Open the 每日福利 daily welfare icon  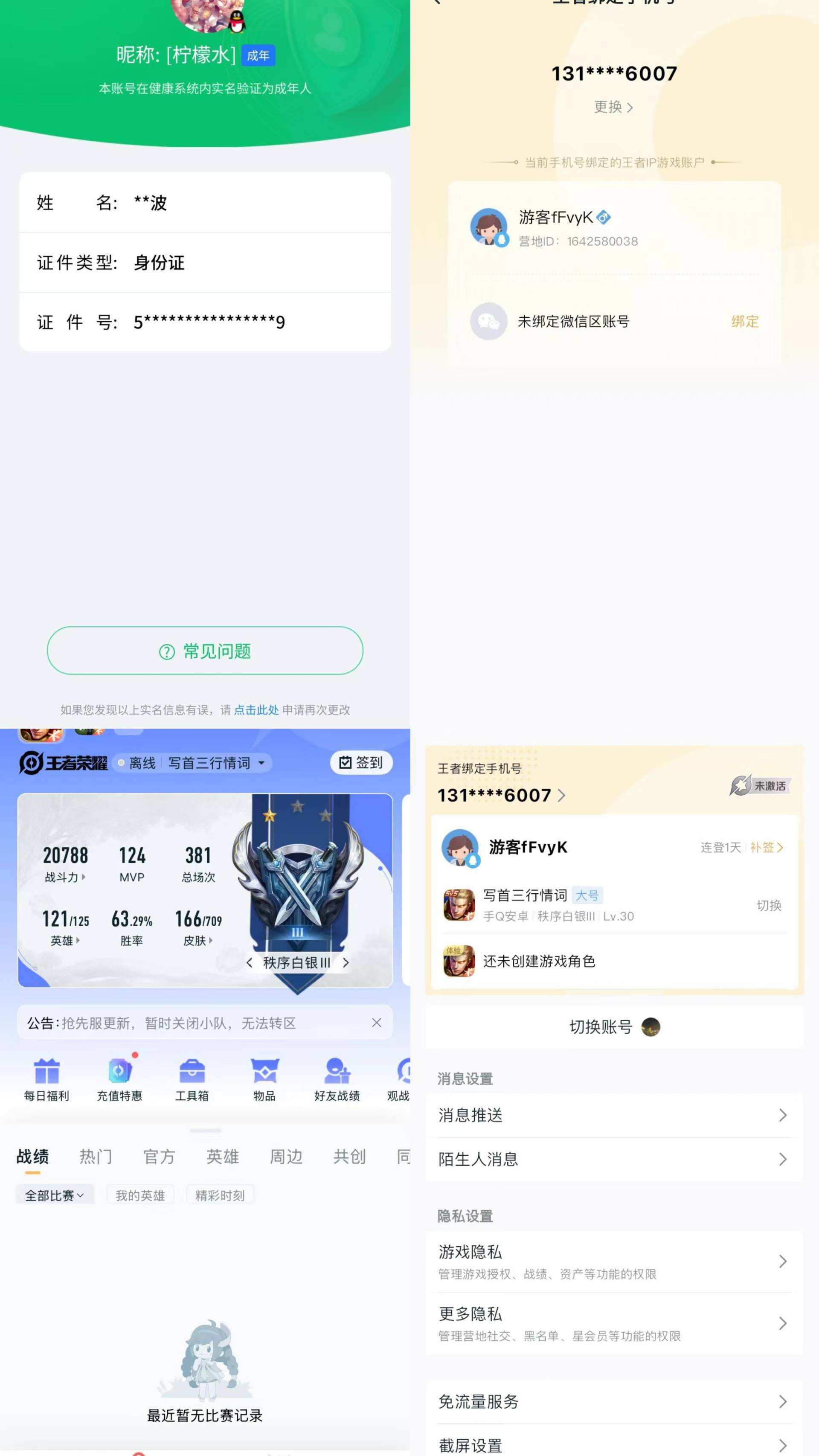46,1073
